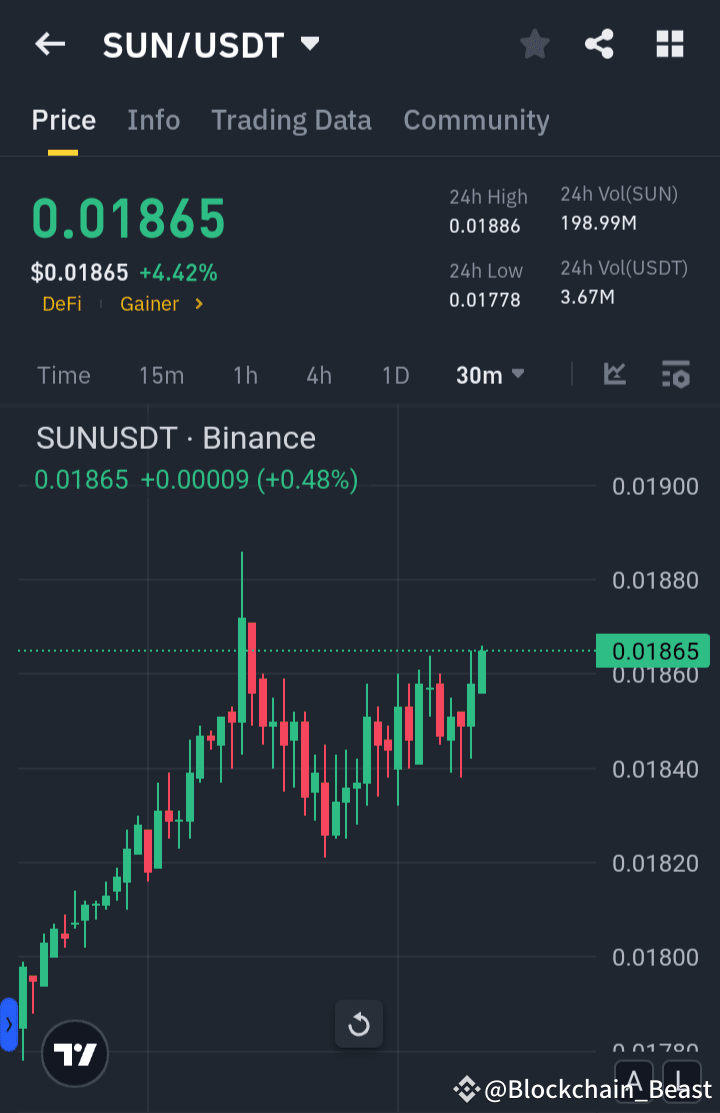The width and height of the screenshot is (720, 1113).
Task: Open TradingView via its circular logo
Action: tap(75, 1054)
